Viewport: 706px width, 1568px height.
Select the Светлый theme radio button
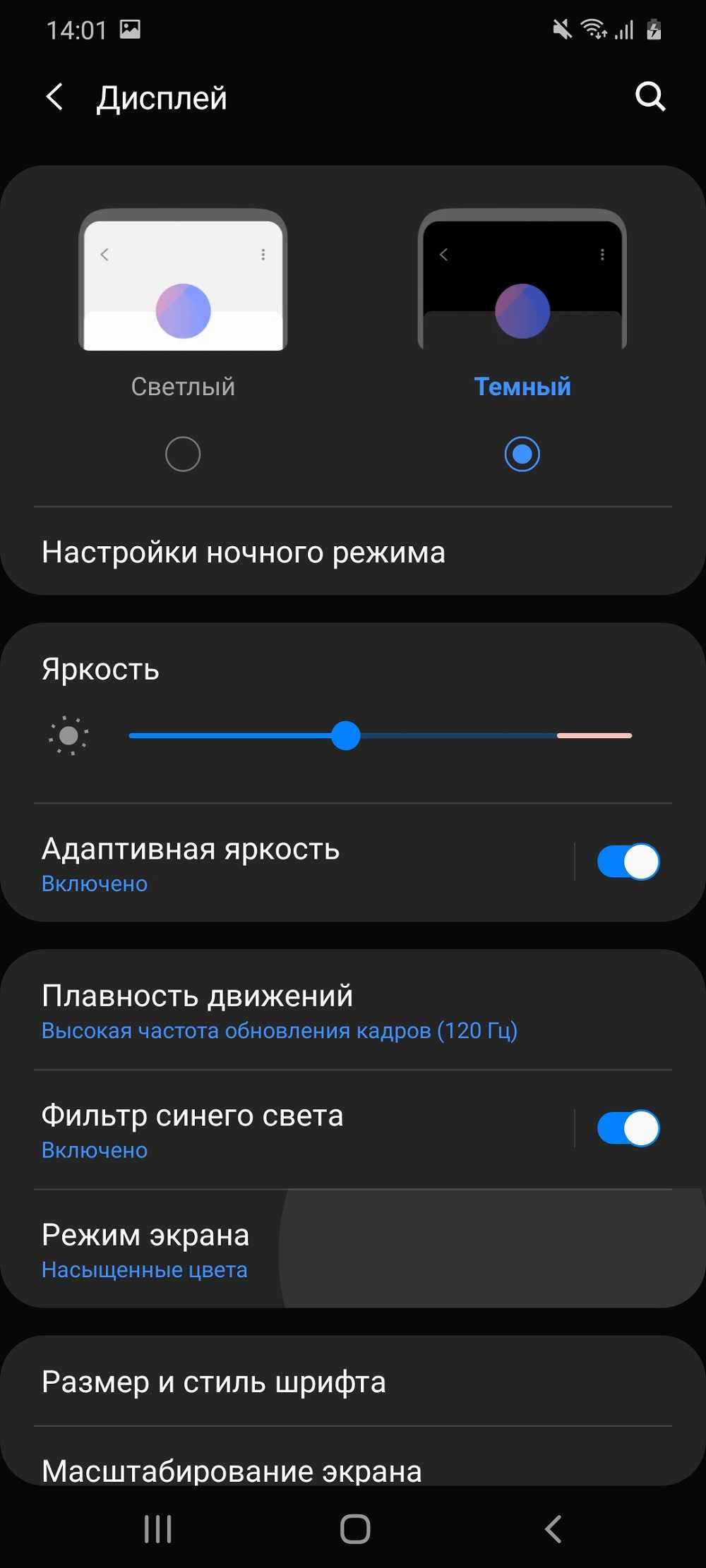coord(183,454)
